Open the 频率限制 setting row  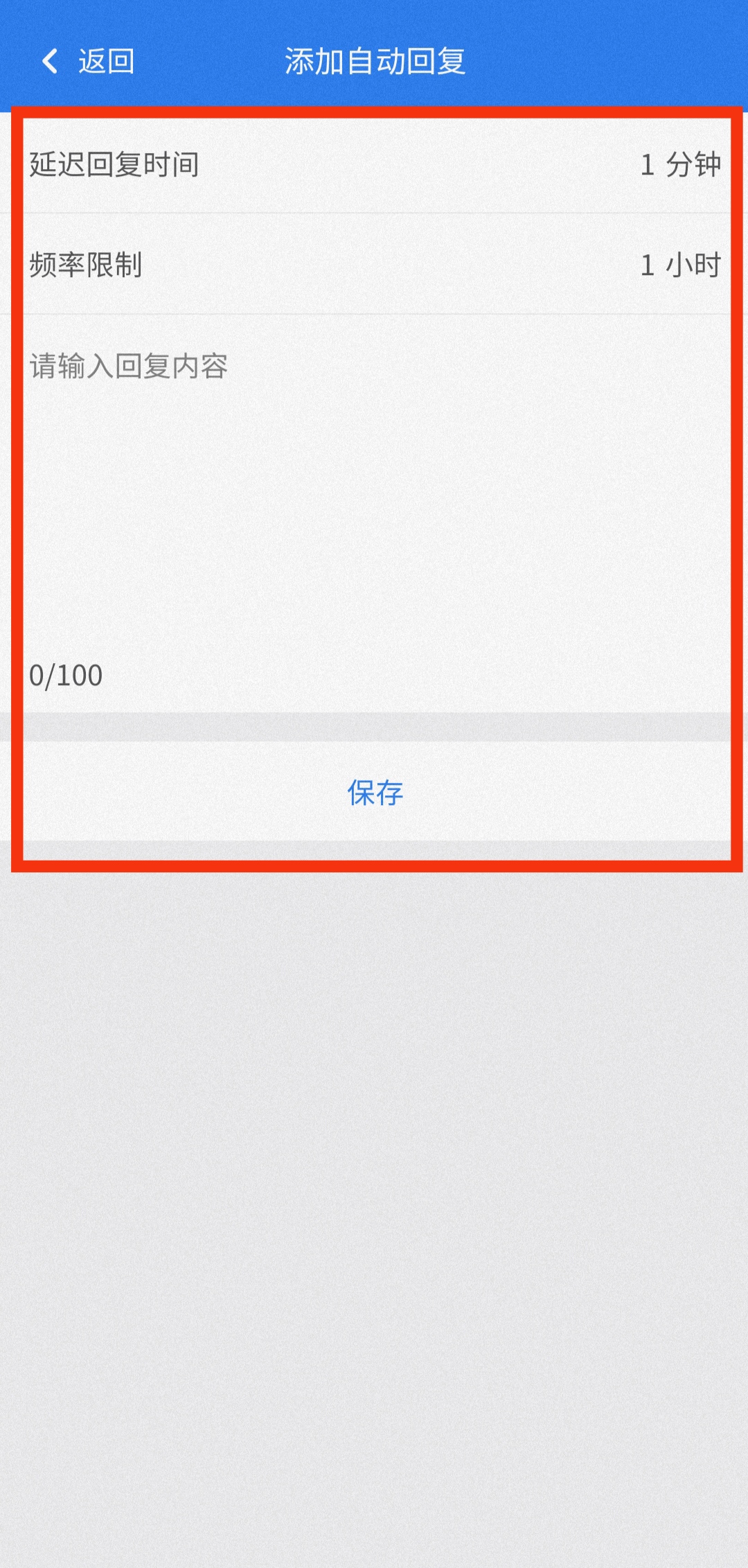tap(374, 265)
